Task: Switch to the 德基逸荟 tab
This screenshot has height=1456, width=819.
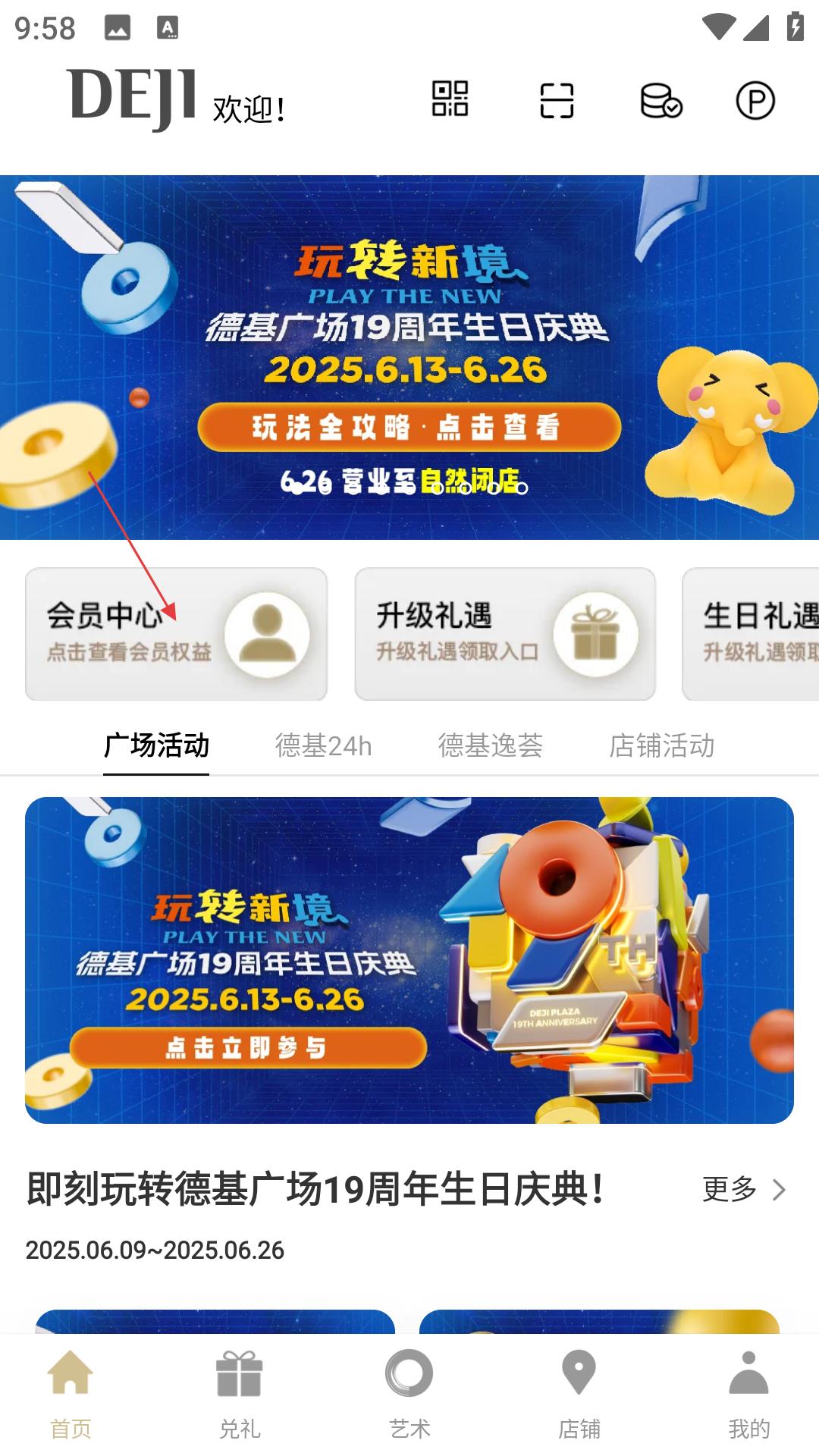Action: click(491, 745)
